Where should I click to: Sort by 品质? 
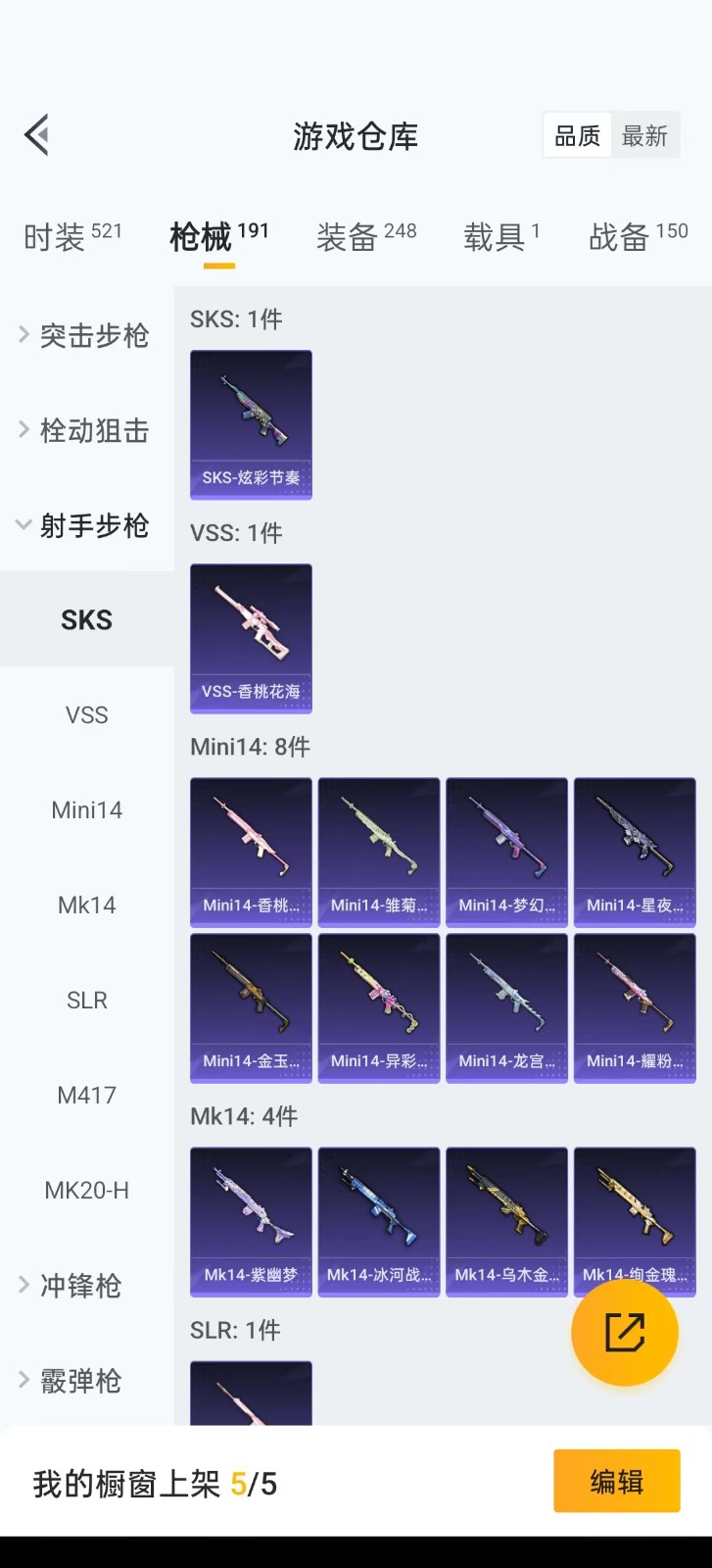pyautogui.click(x=578, y=136)
